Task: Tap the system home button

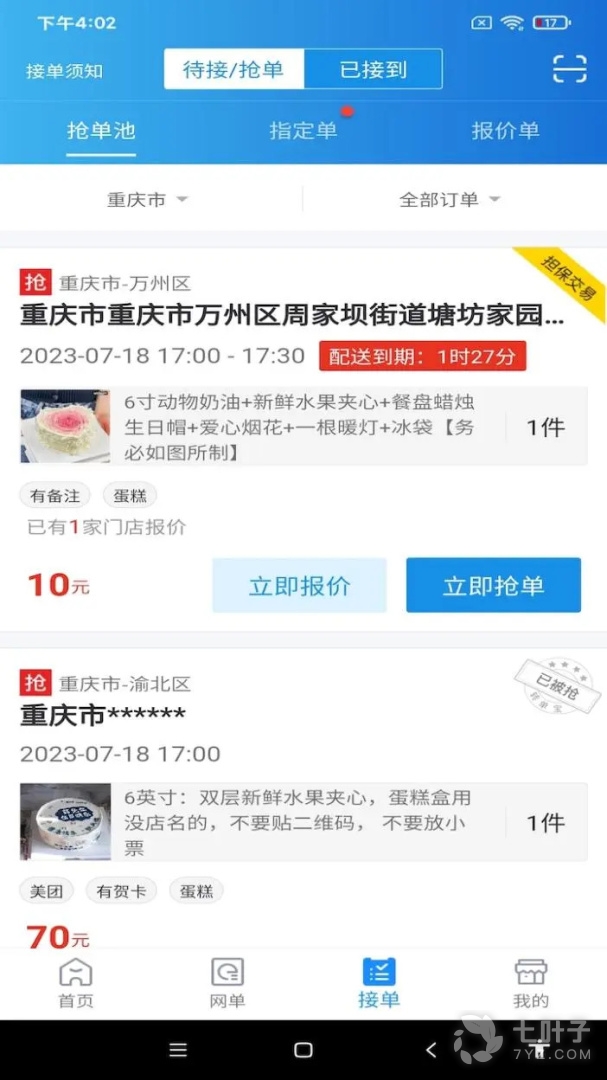Action: [303, 1050]
